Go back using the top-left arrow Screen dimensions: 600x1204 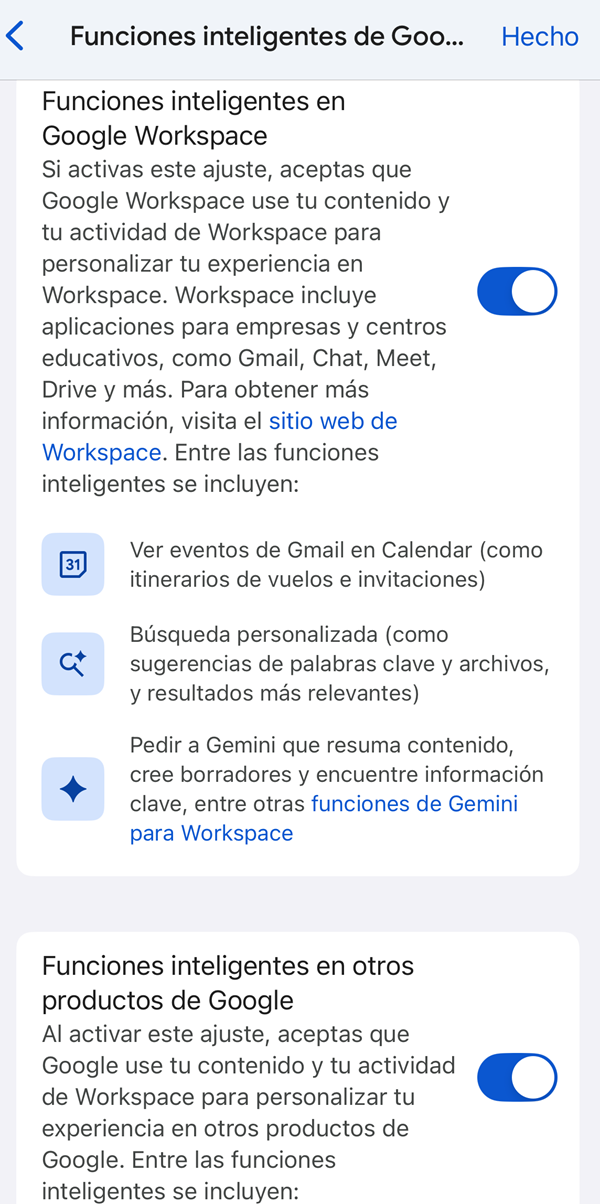(x=16, y=37)
